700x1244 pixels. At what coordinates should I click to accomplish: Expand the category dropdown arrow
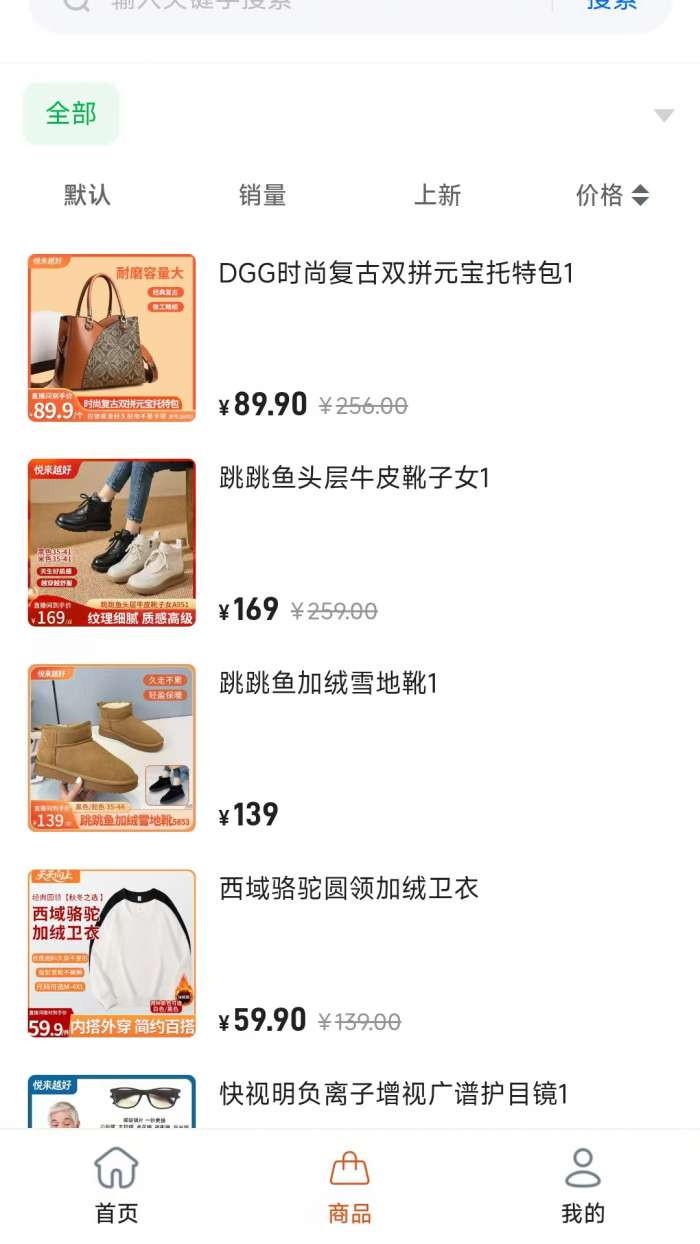(x=664, y=115)
